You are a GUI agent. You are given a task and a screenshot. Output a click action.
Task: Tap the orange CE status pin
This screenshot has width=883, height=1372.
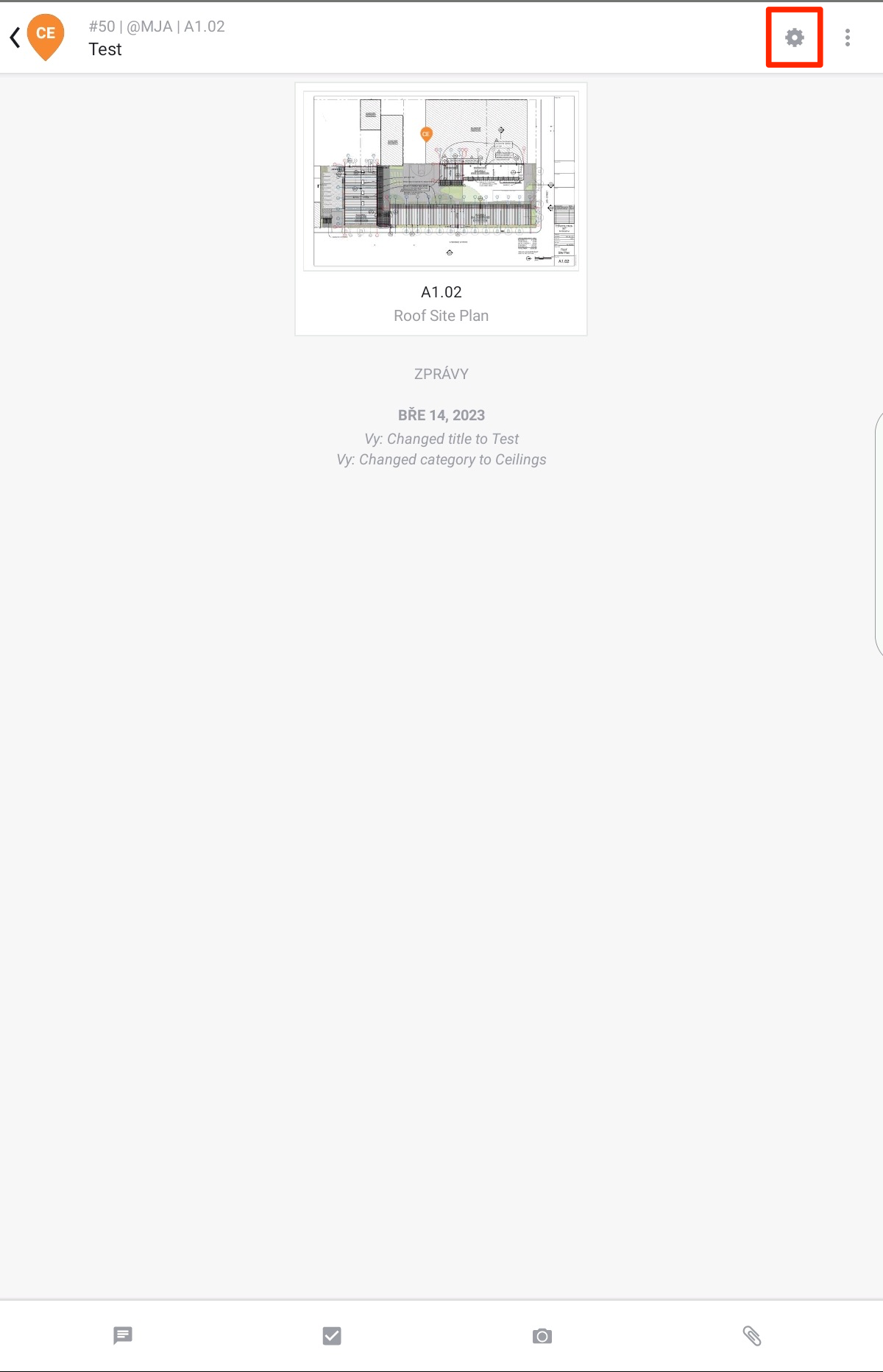click(x=46, y=35)
